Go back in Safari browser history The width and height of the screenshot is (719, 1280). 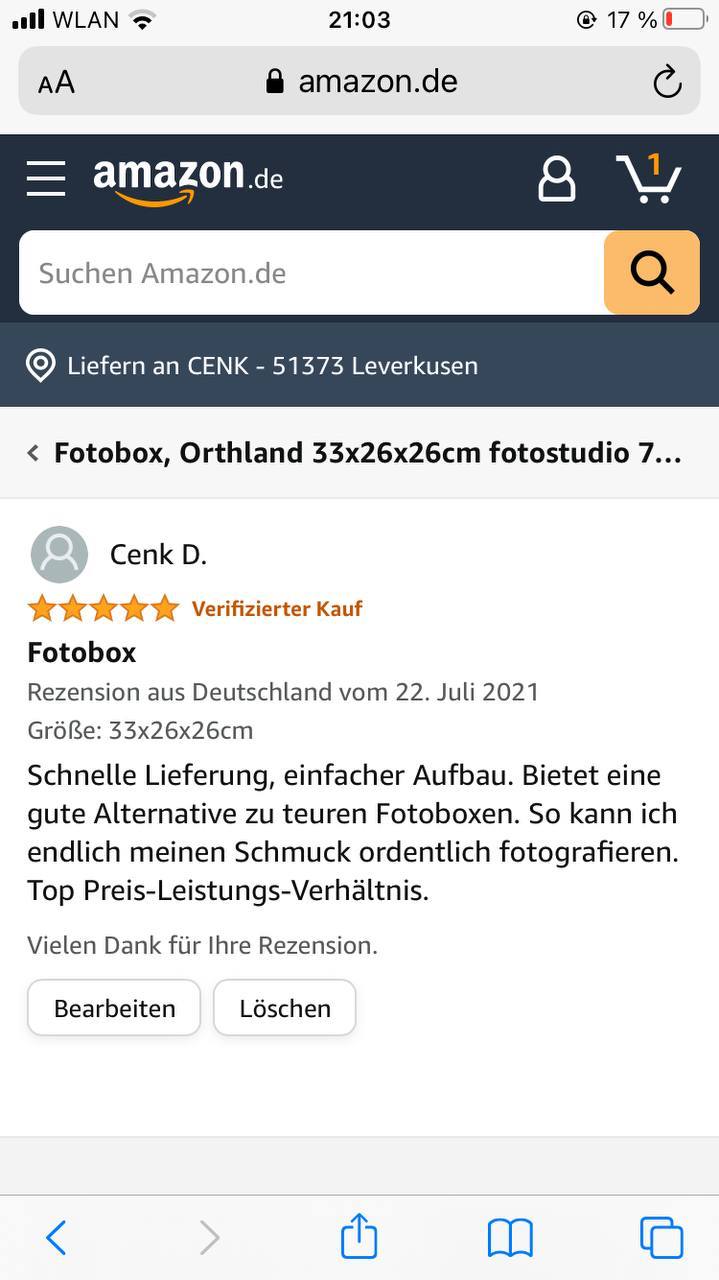click(57, 1238)
